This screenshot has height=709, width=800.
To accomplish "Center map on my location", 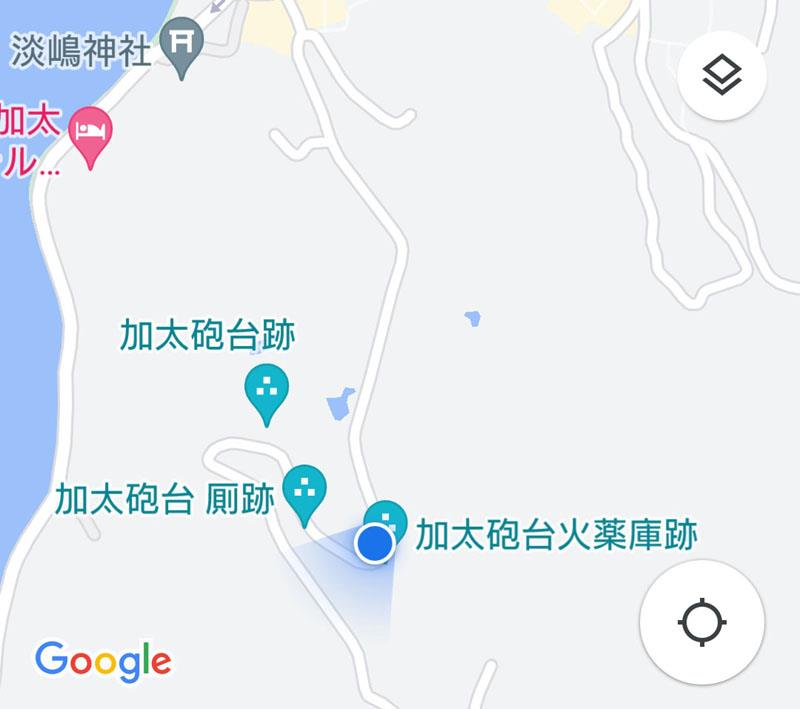I will 702,622.
